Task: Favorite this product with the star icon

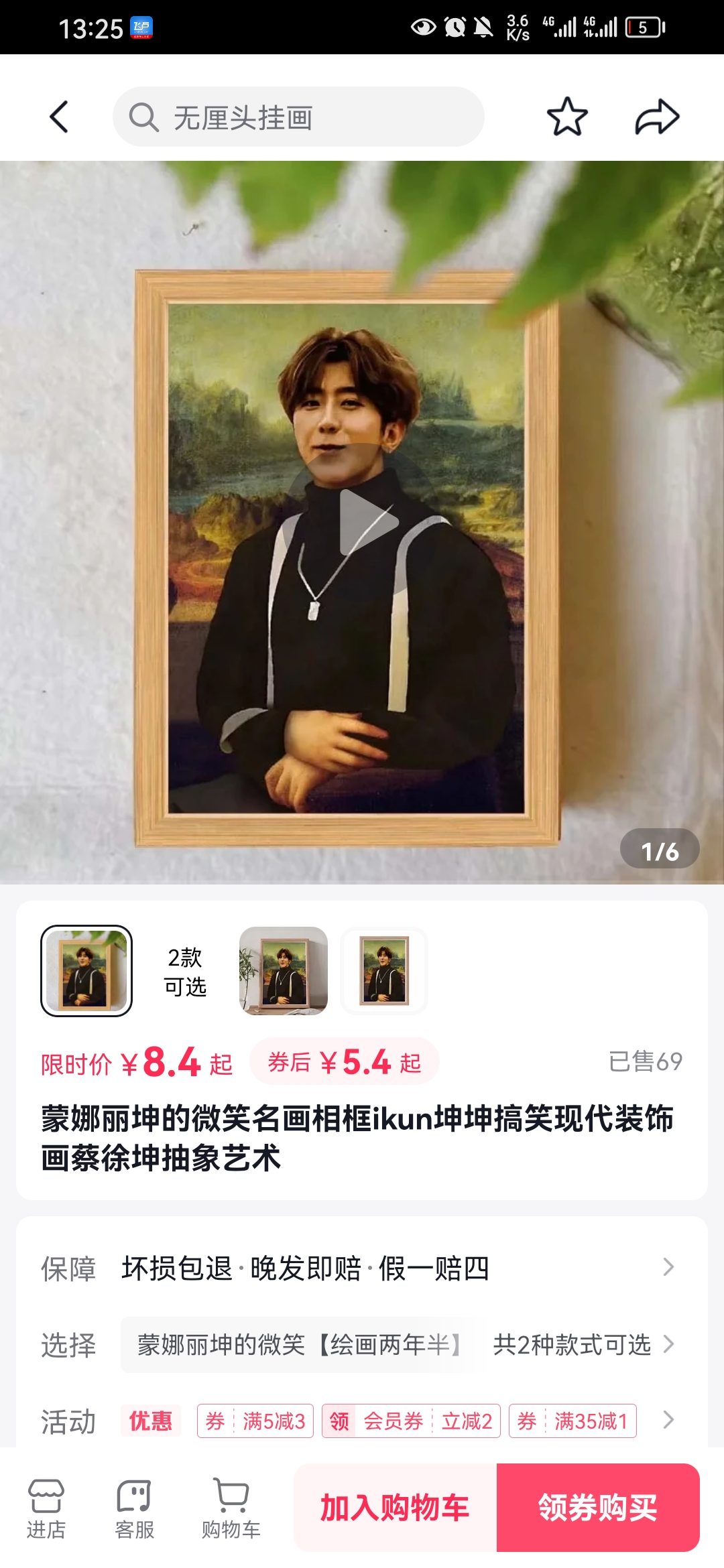Action: (x=567, y=117)
